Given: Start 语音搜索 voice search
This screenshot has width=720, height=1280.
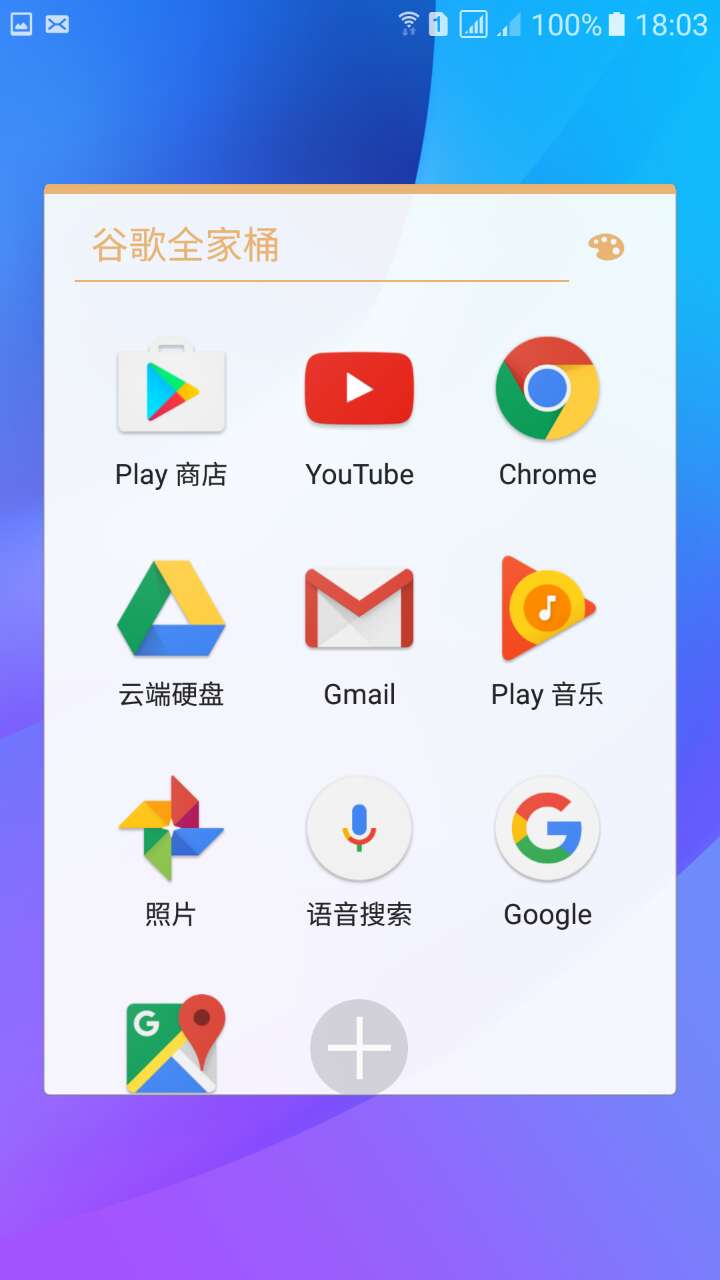Looking at the screenshot, I should click(359, 828).
